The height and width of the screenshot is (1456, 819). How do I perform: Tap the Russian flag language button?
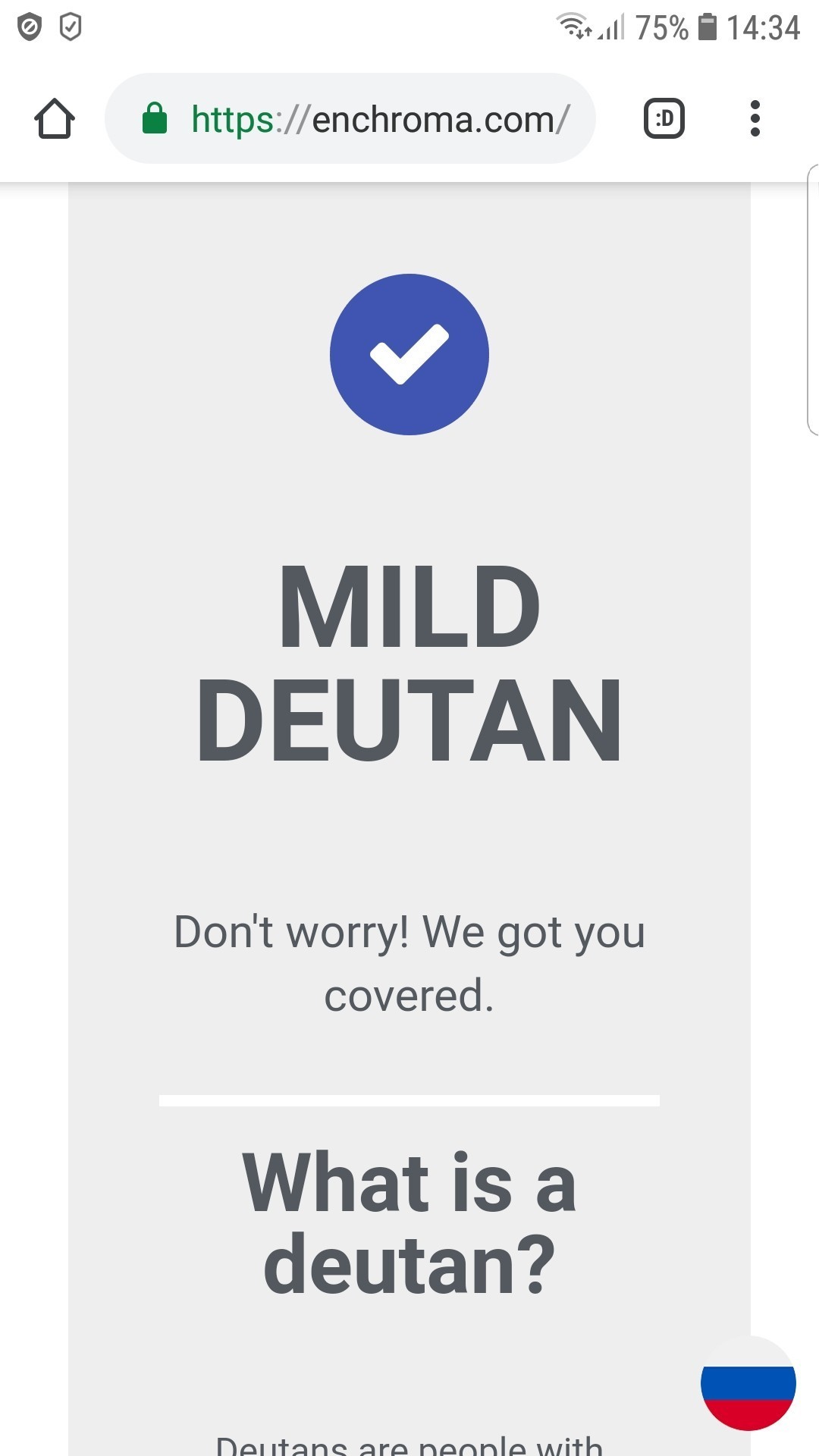(x=748, y=1383)
